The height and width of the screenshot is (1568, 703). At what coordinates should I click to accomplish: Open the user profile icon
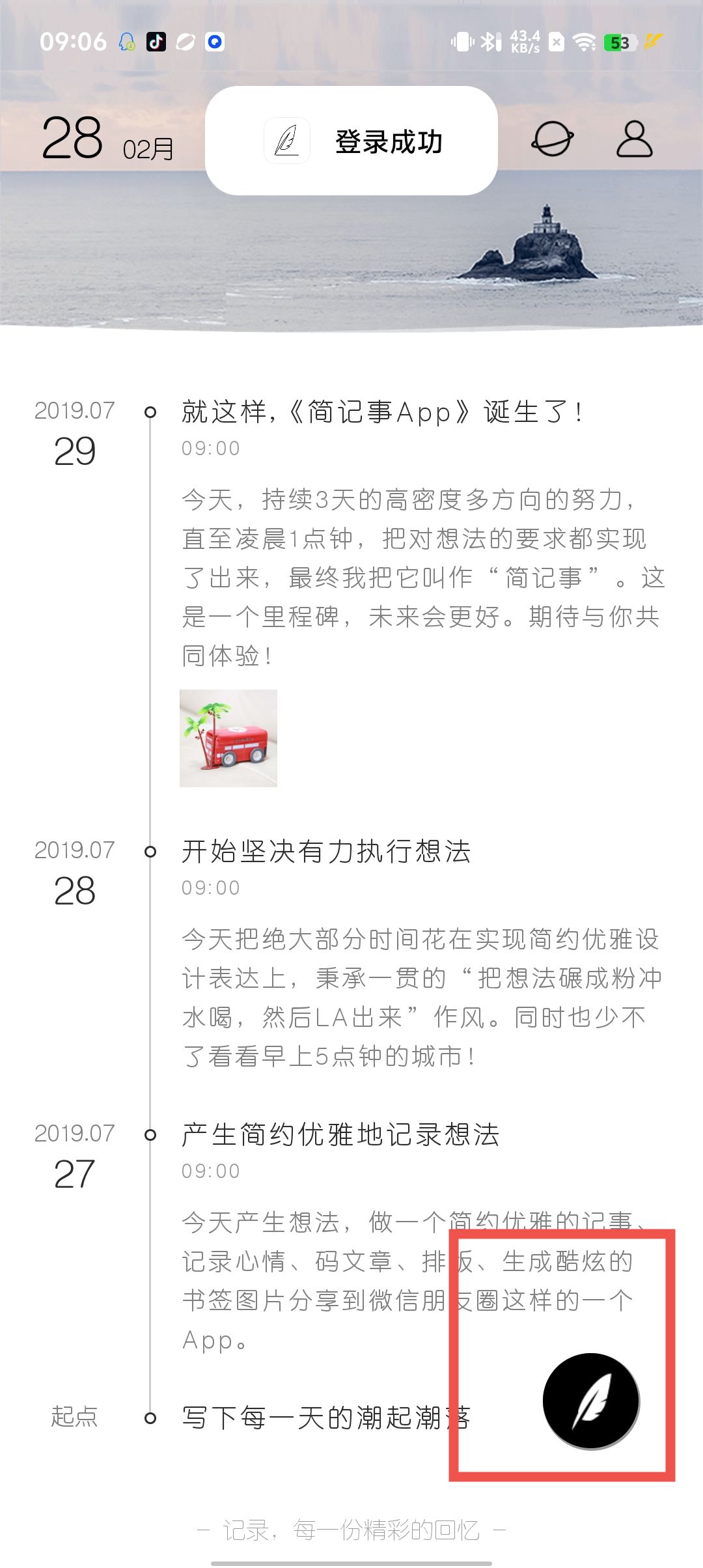pos(634,139)
